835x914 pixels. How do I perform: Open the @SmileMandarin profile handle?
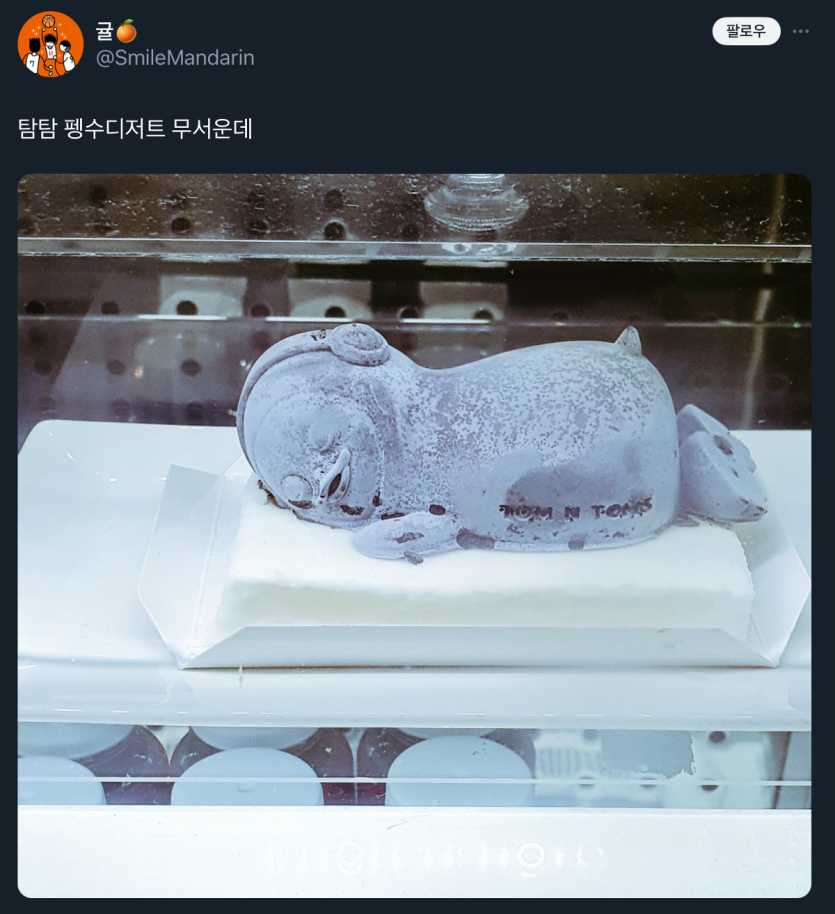[175, 58]
